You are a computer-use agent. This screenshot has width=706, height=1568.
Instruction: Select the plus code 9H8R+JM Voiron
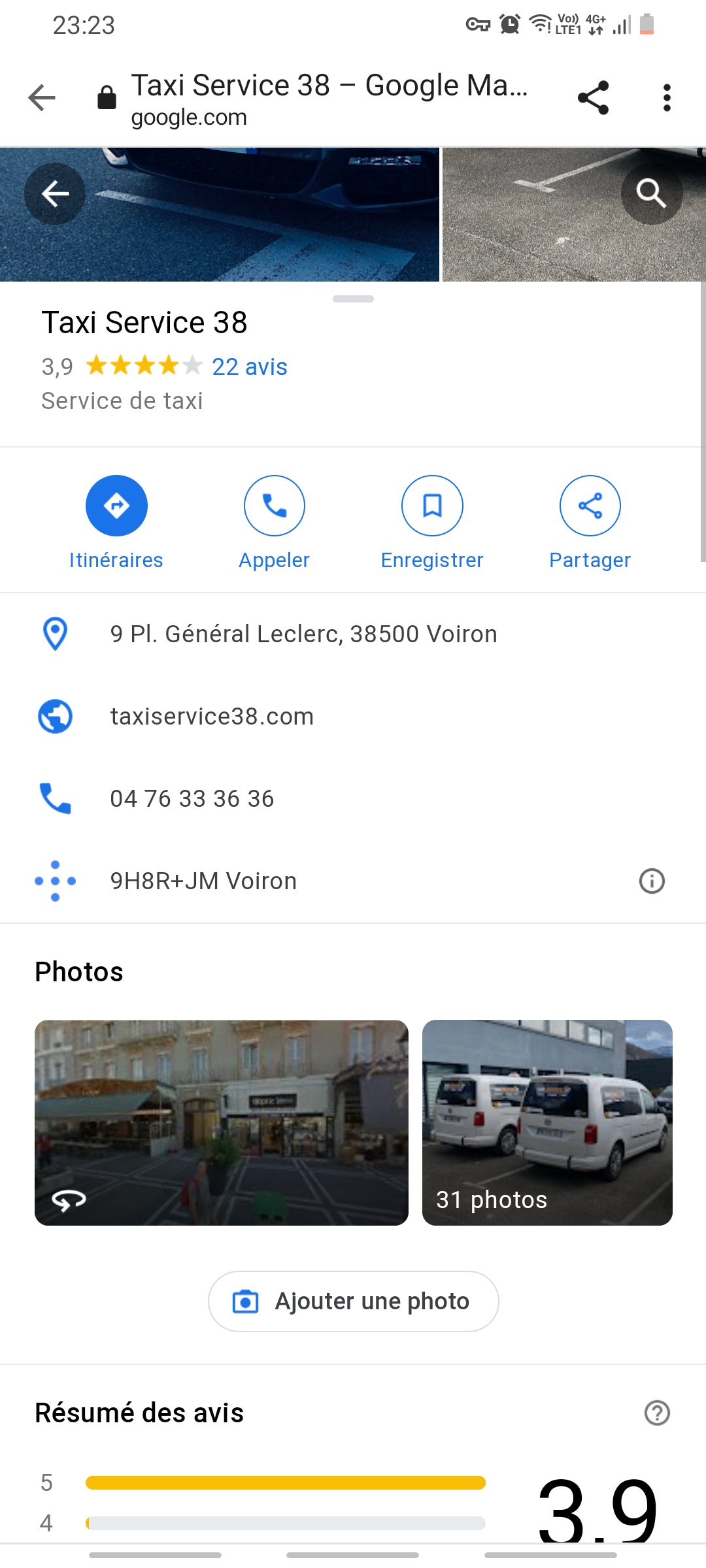point(203,881)
